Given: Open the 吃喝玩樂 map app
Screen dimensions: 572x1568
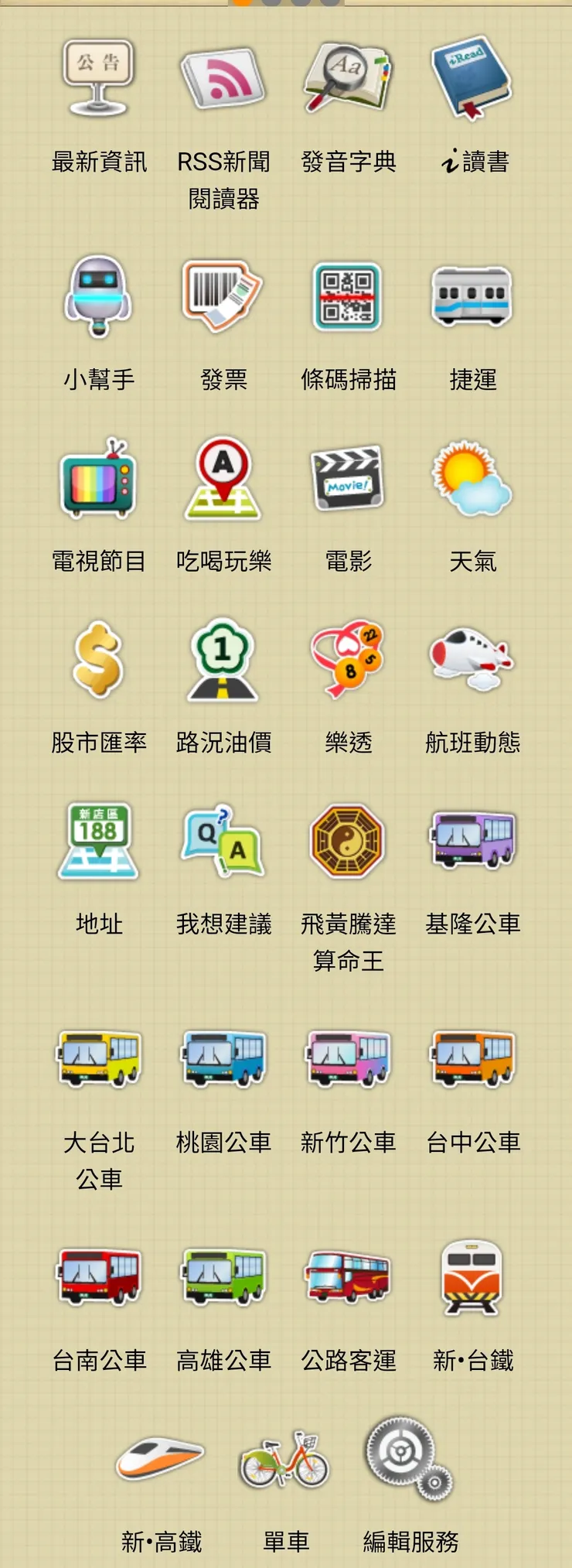Looking at the screenshot, I should click(223, 481).
